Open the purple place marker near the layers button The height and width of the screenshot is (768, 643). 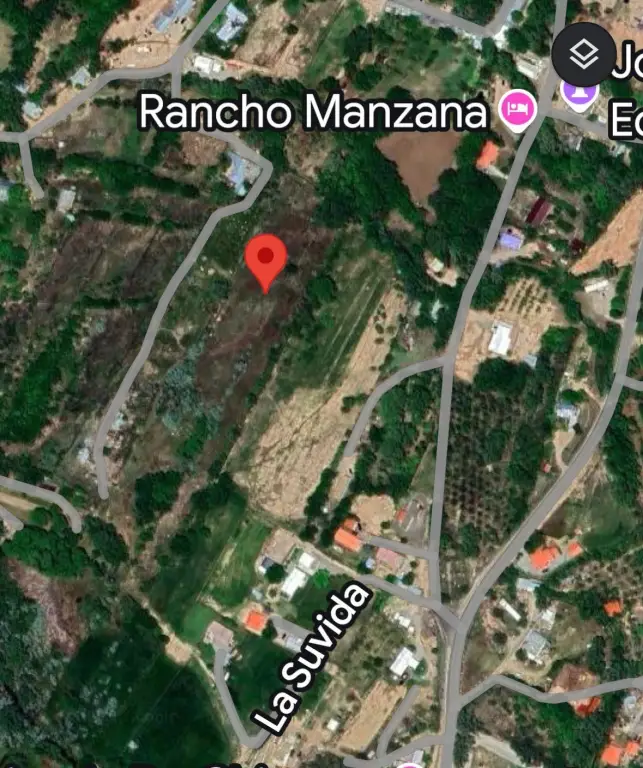[580, 96]
